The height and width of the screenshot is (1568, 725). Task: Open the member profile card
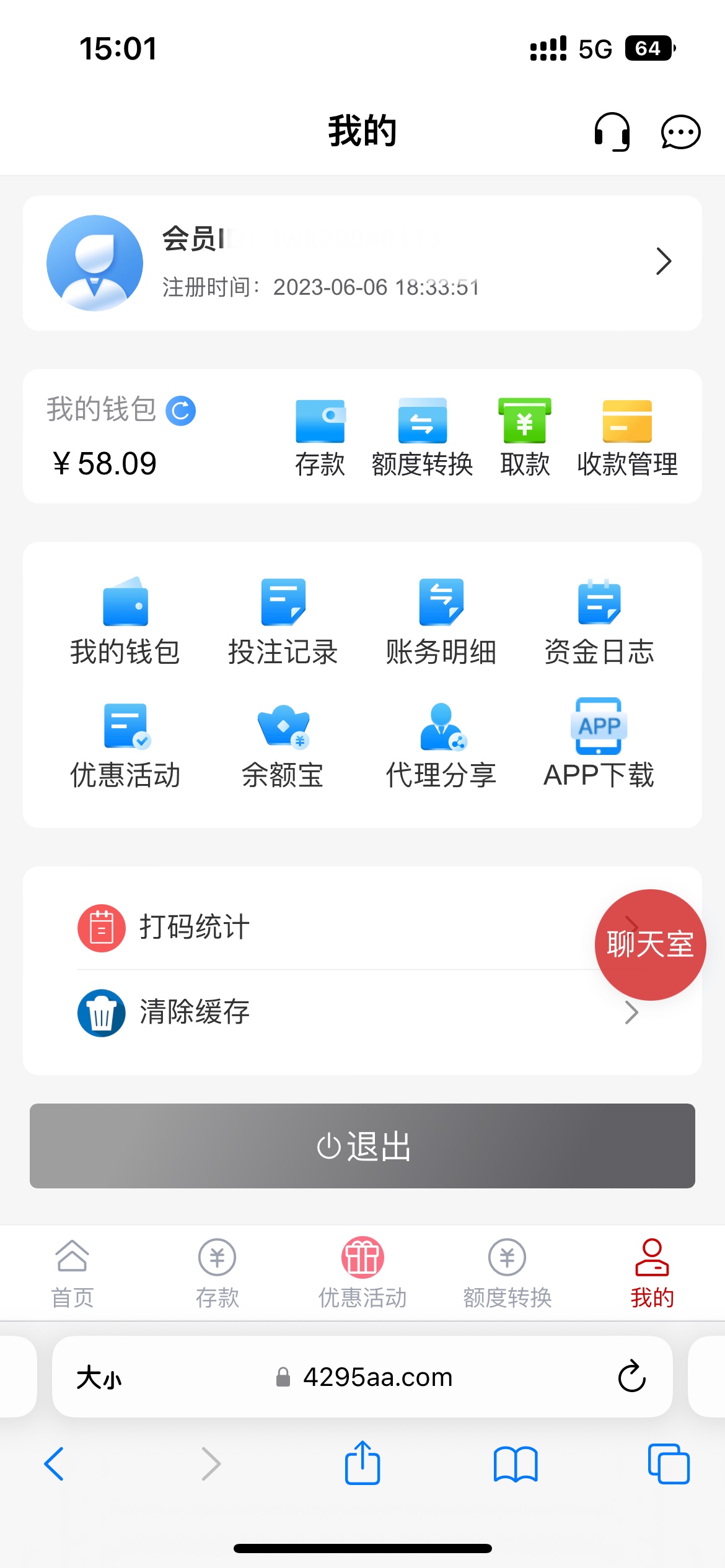362,263
